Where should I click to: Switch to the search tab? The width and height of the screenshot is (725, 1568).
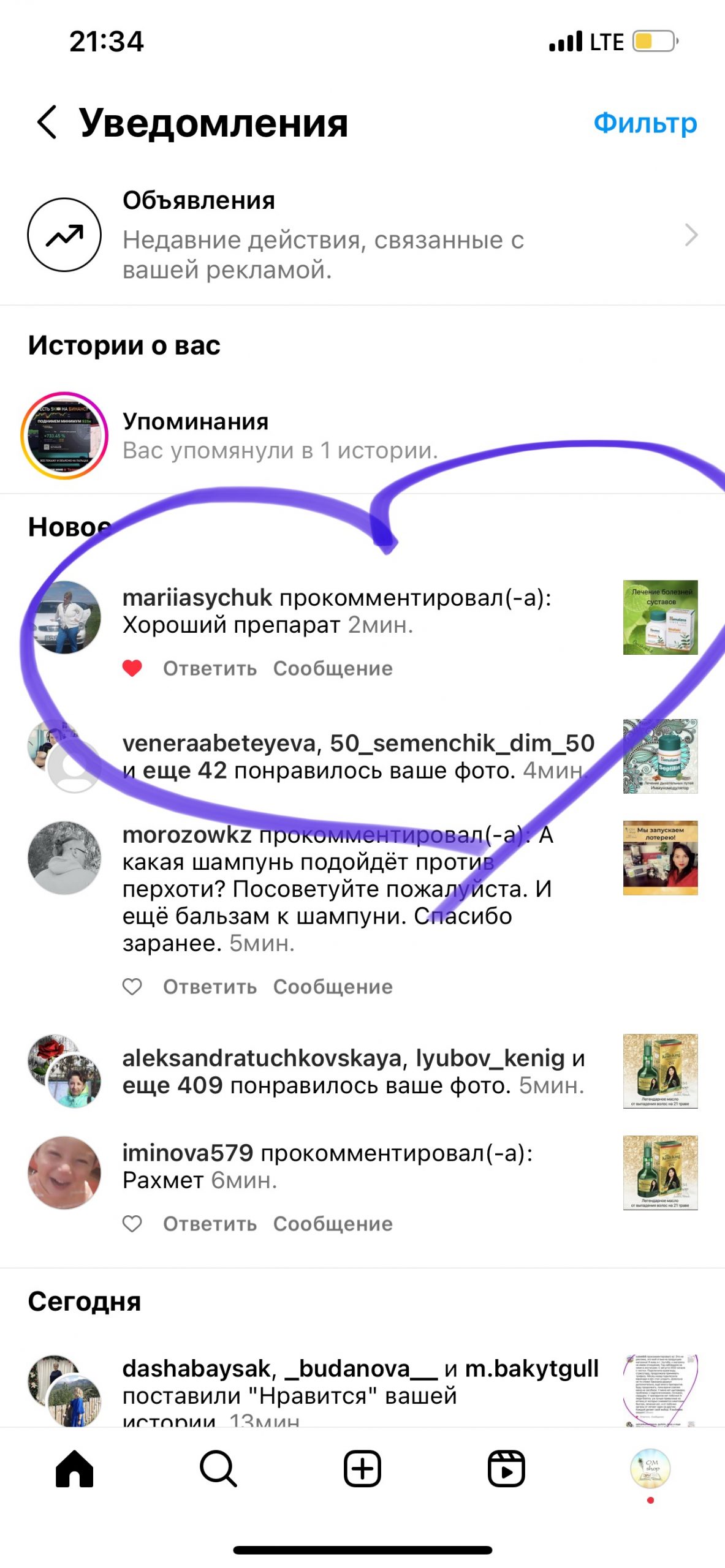click(x=218, y=1469)
